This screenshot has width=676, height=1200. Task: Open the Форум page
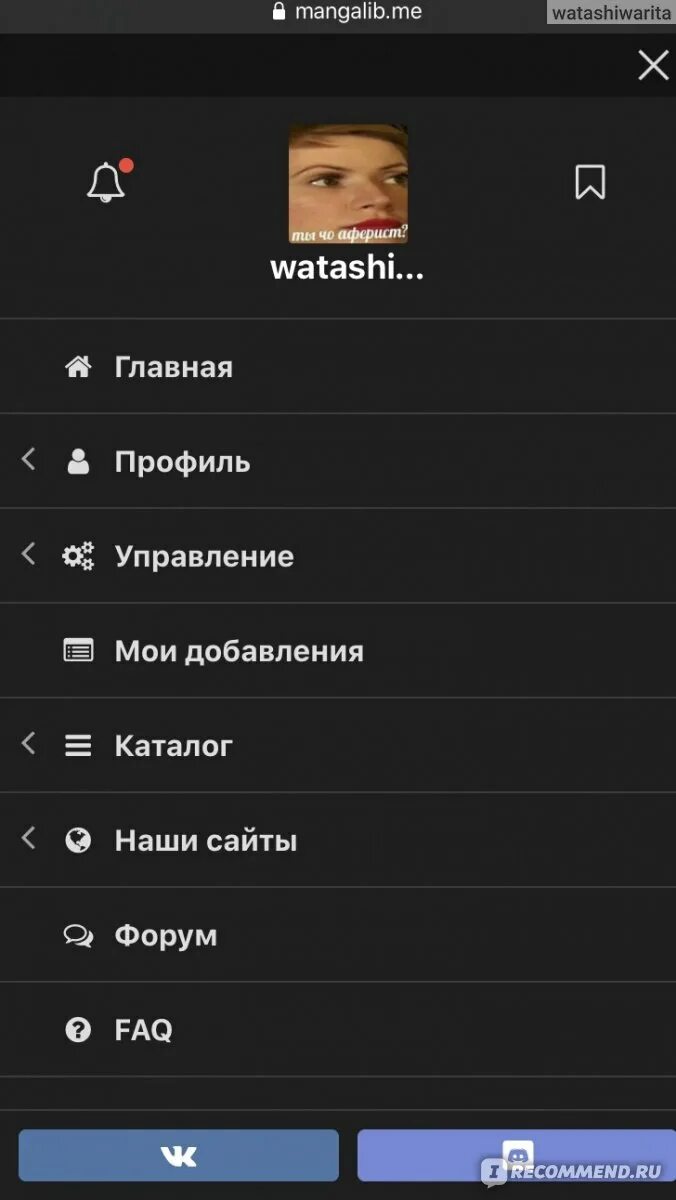tap(165, 935)
